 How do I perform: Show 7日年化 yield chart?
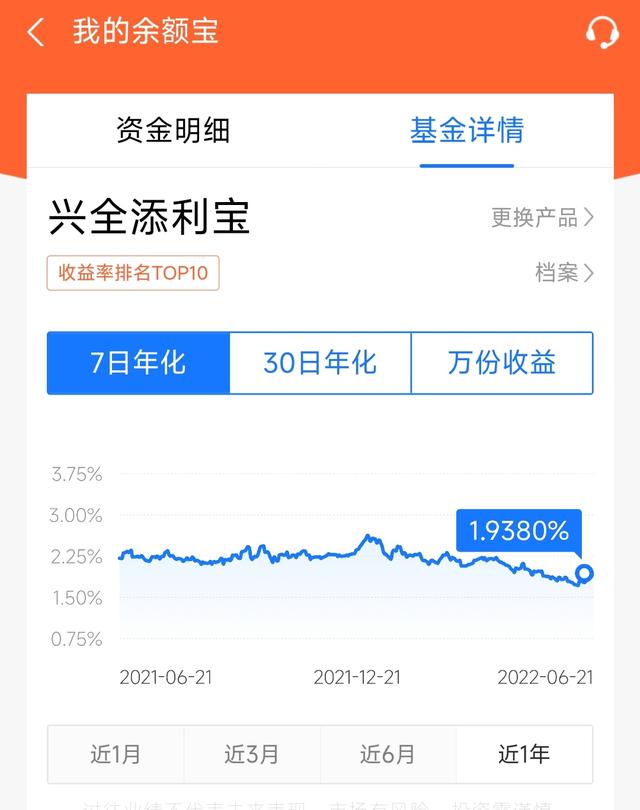click(138, 362)
